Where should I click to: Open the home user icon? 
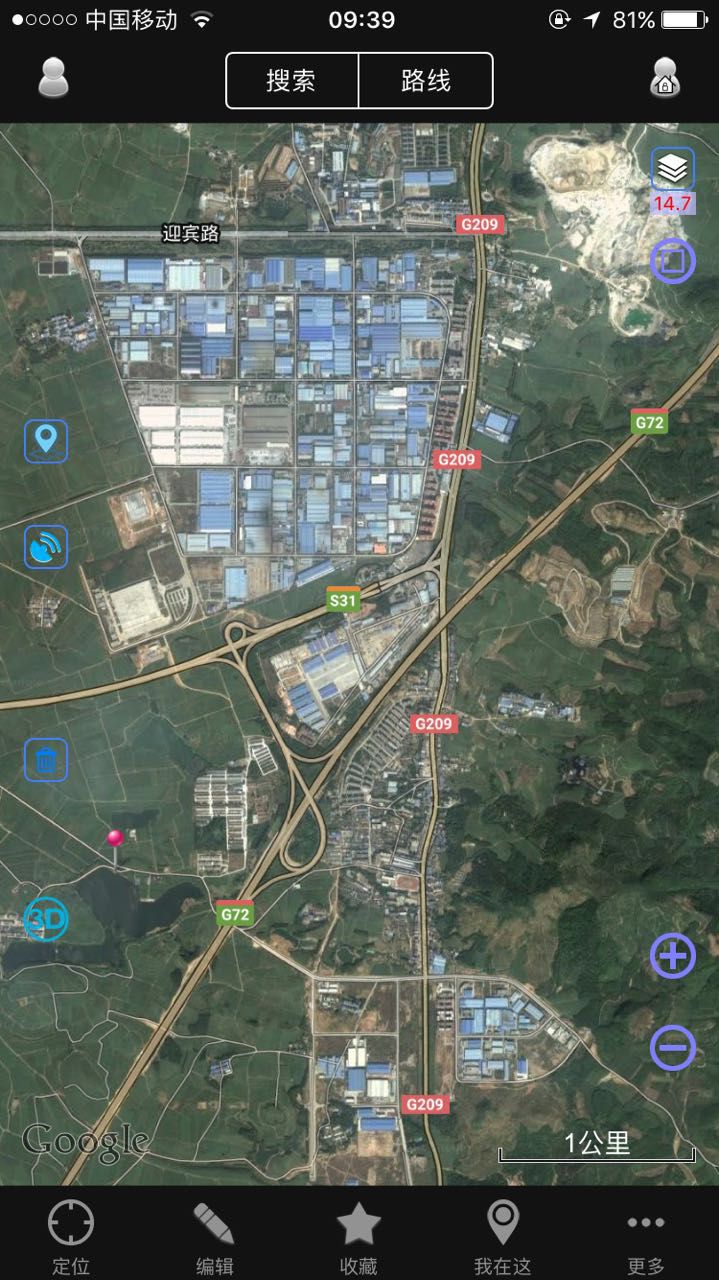coord(665,78)
